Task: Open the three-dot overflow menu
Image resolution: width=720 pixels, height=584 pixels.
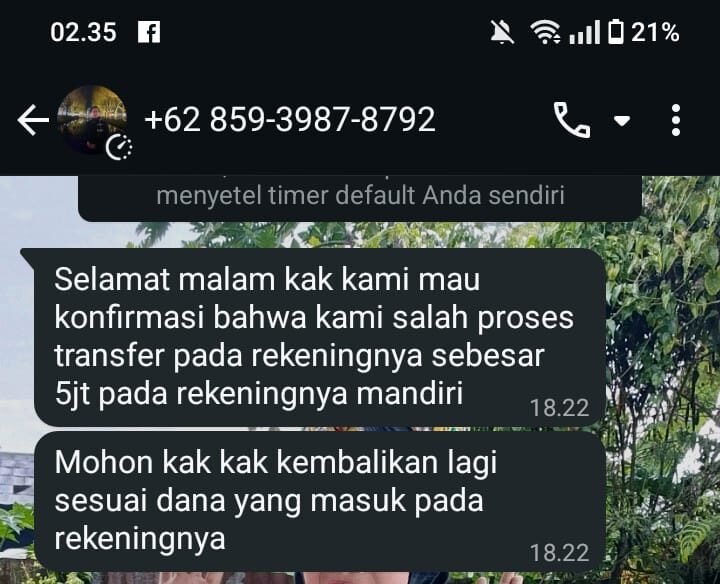Action: pos(676,121)
